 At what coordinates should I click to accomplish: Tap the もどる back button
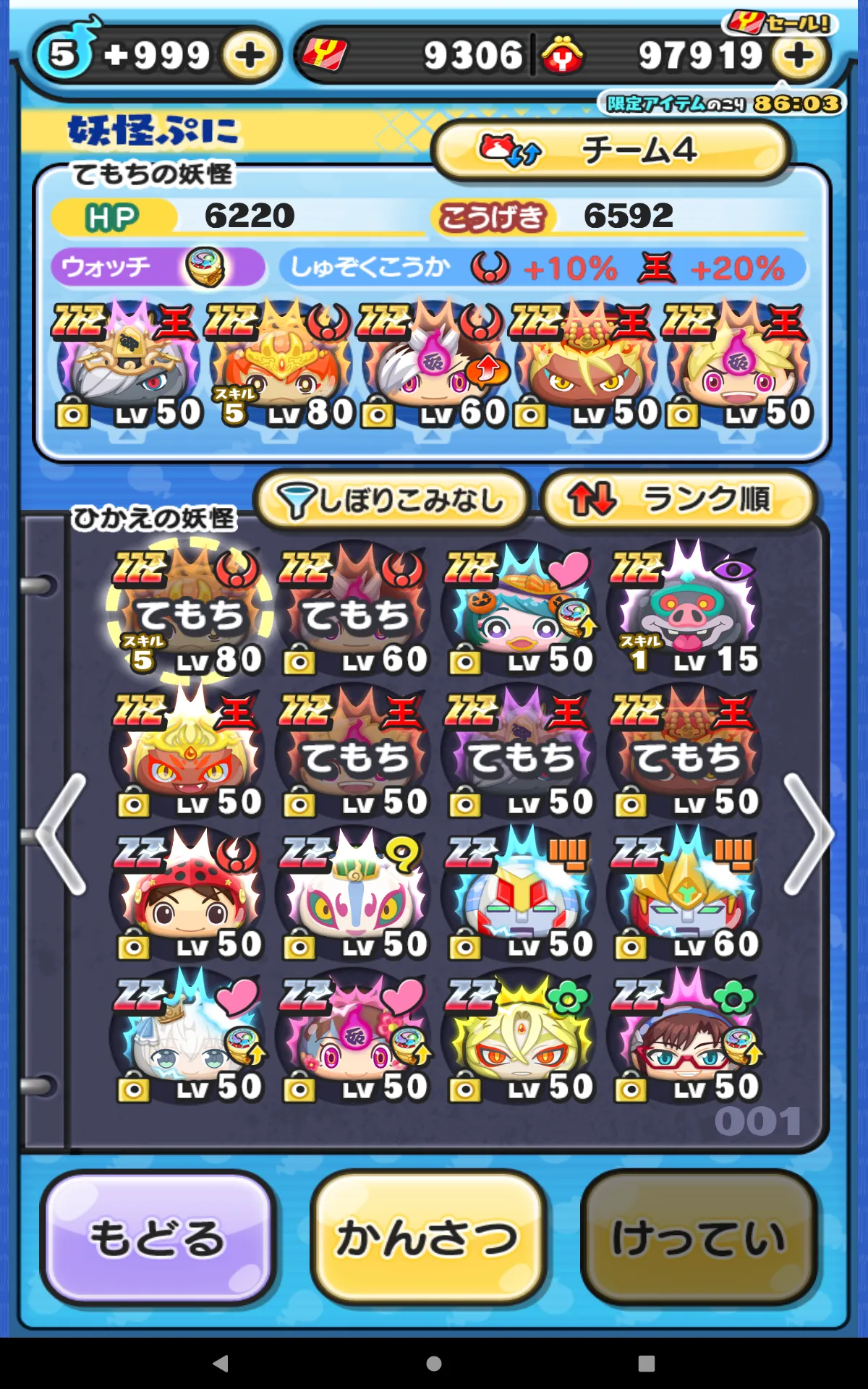click(158, 1238)
